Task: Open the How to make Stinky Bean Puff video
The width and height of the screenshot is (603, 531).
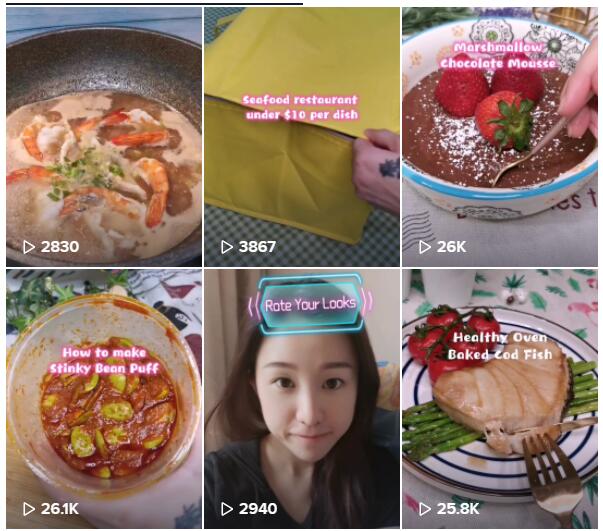Action: pos(103,398)
